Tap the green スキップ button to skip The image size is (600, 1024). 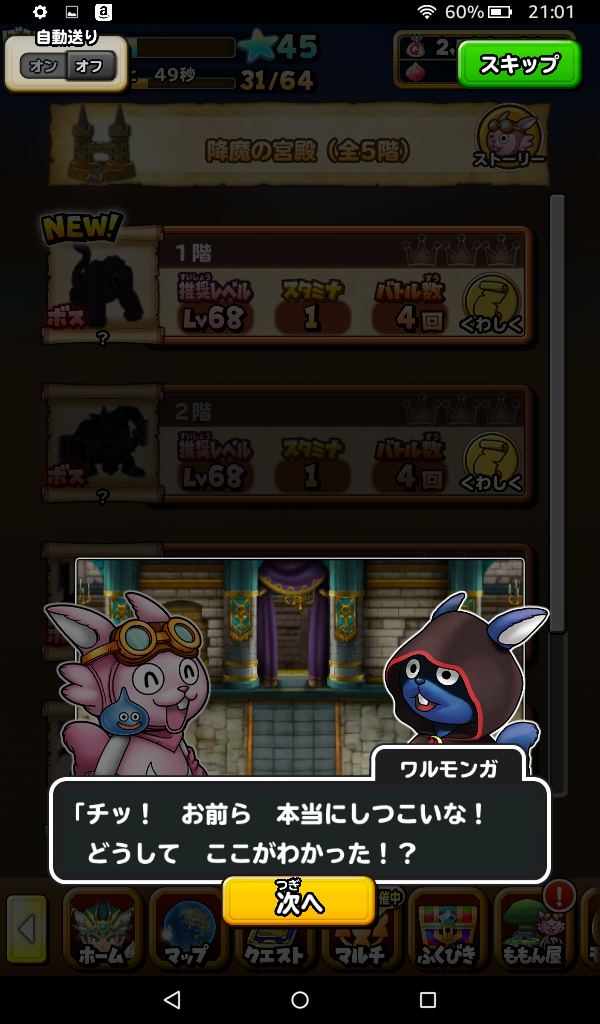(519, 65)
